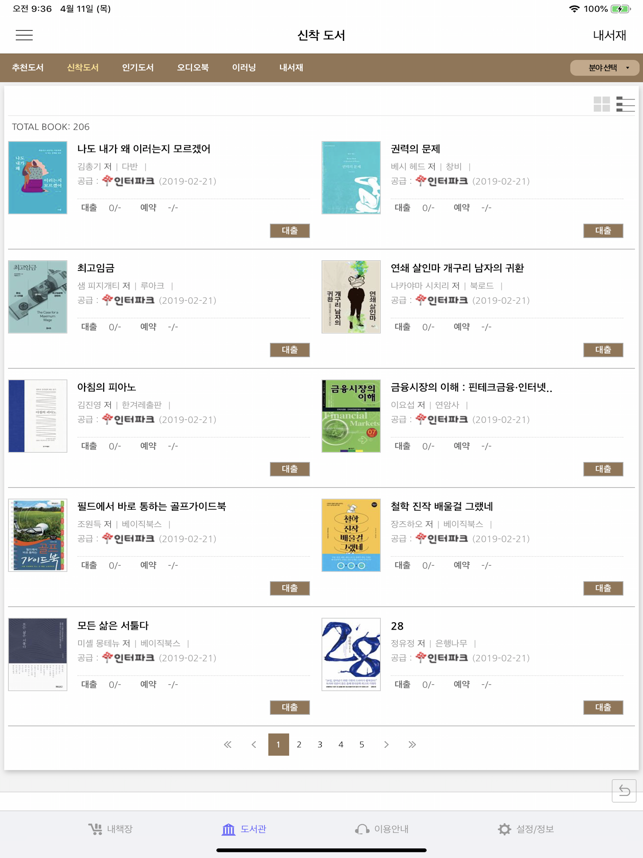Open the book 아침의 피아노
Image resolution: width=643 pixels, height=858 pixels.
(x=106, y=387)
